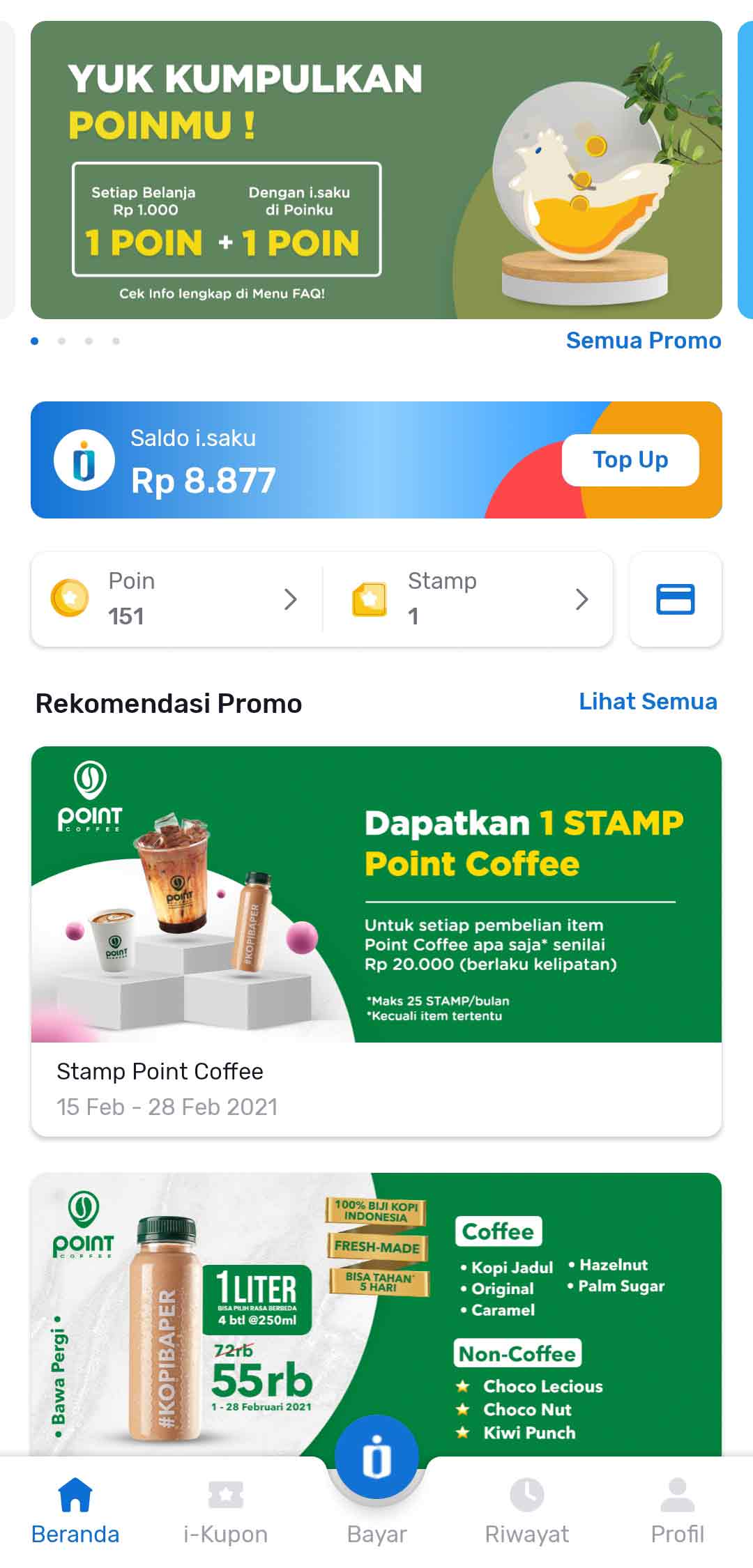This screenshot has height=1568, width=753.
Task: Select the fourth carousel indicator dot
Action: click(114, 341)
